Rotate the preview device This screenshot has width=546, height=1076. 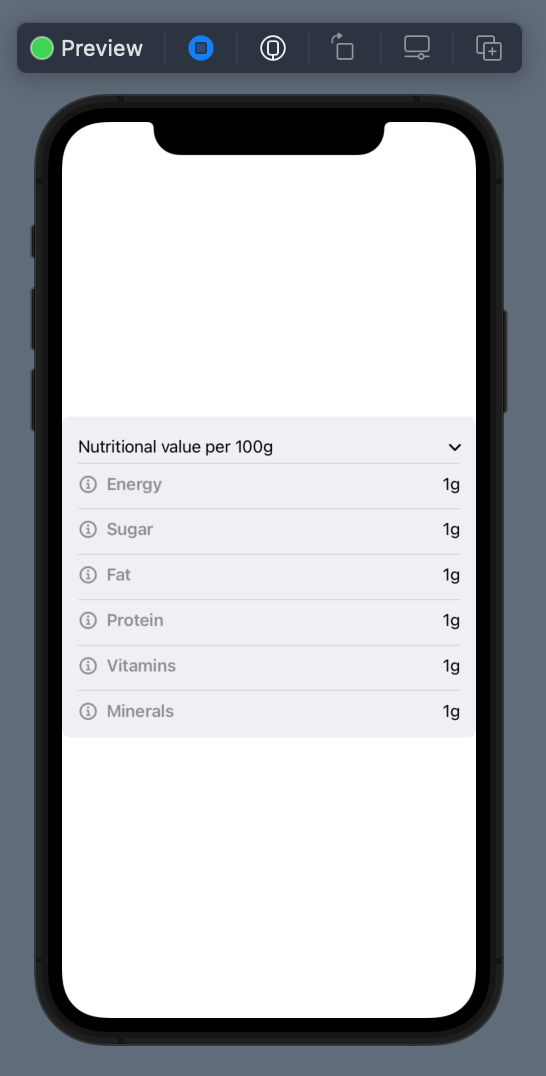[343, 47]
